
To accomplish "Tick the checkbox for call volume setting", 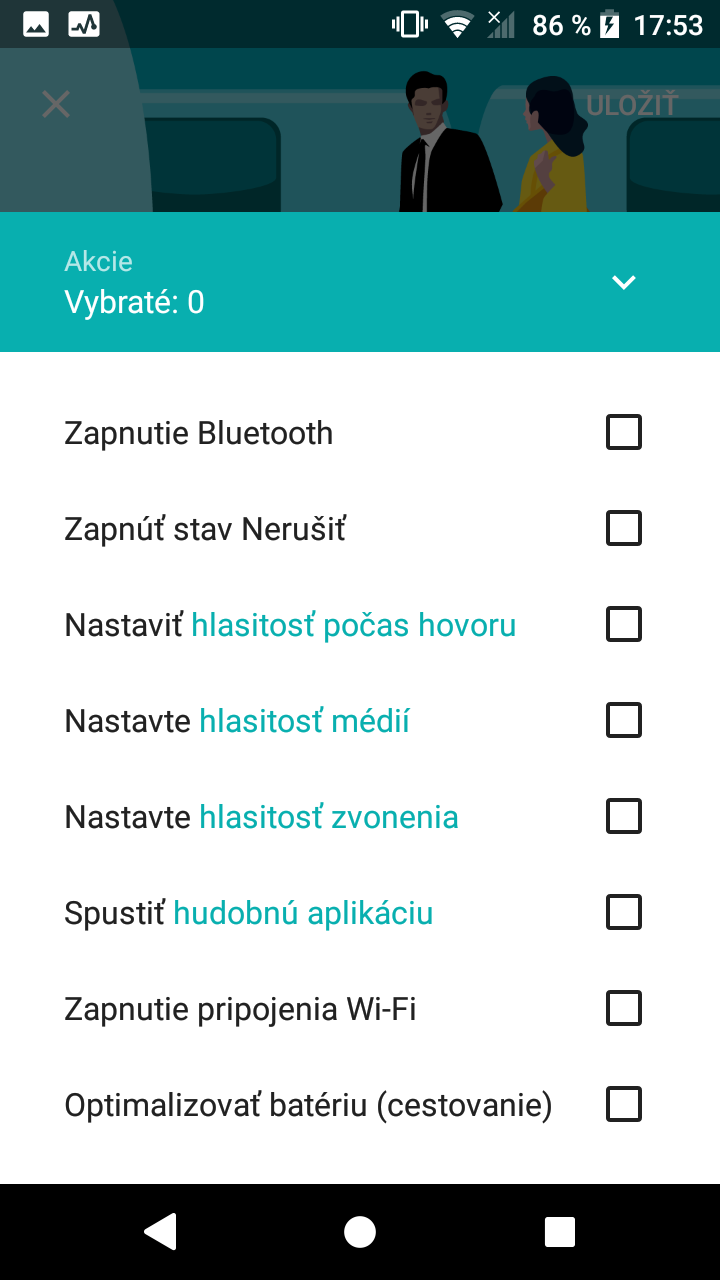I will [x=624, y=625].
